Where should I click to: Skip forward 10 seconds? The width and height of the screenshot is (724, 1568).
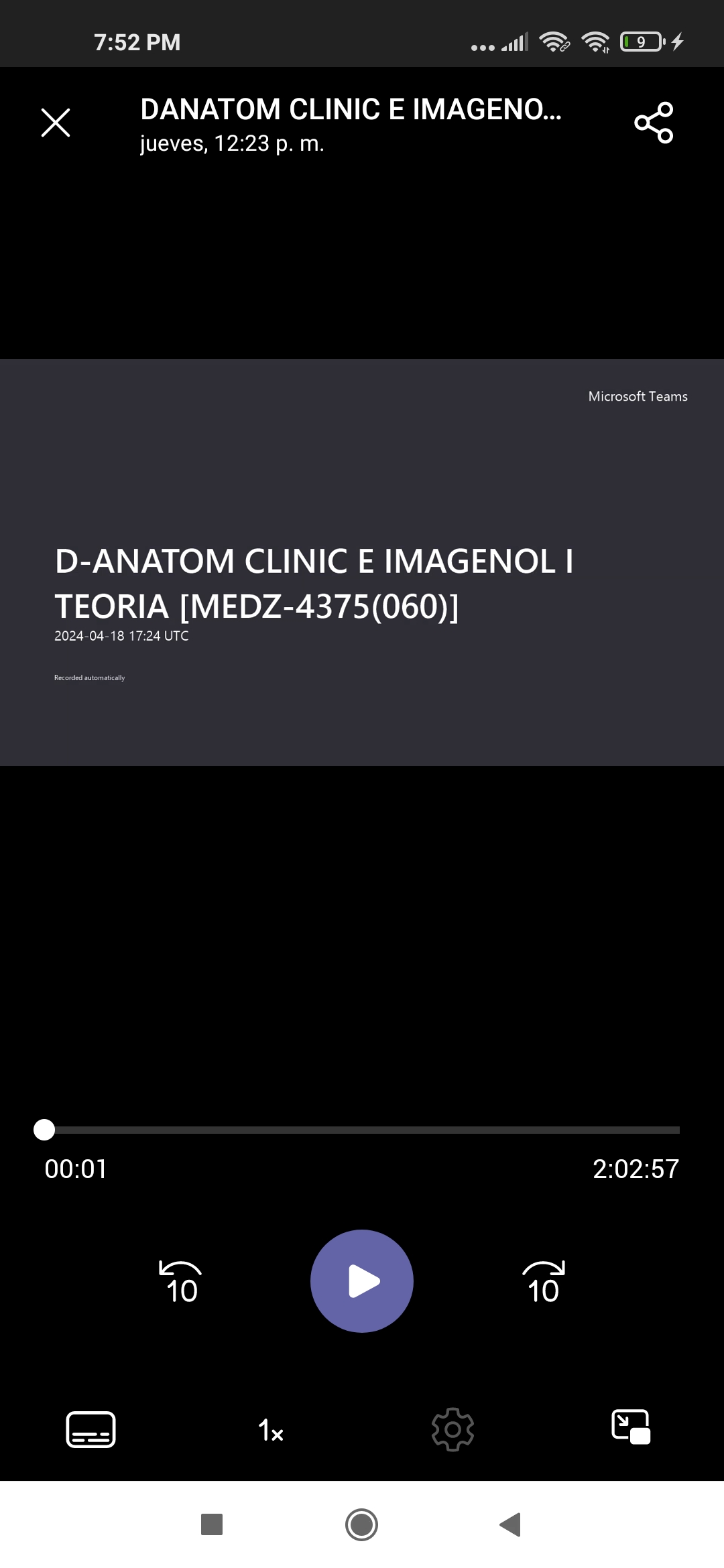pyautogui.click(x=544, y=1283)
